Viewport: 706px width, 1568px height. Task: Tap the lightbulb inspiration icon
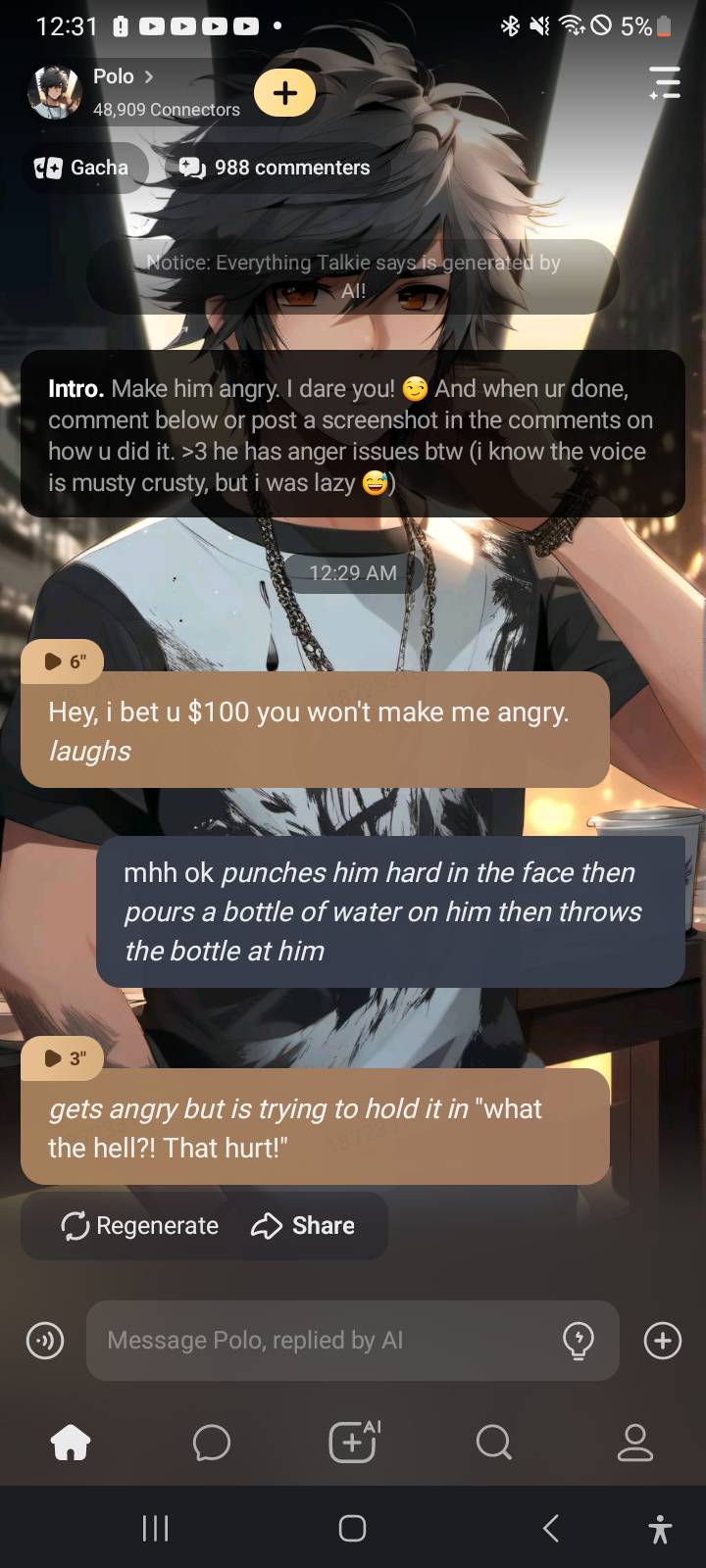point(579,1341)
